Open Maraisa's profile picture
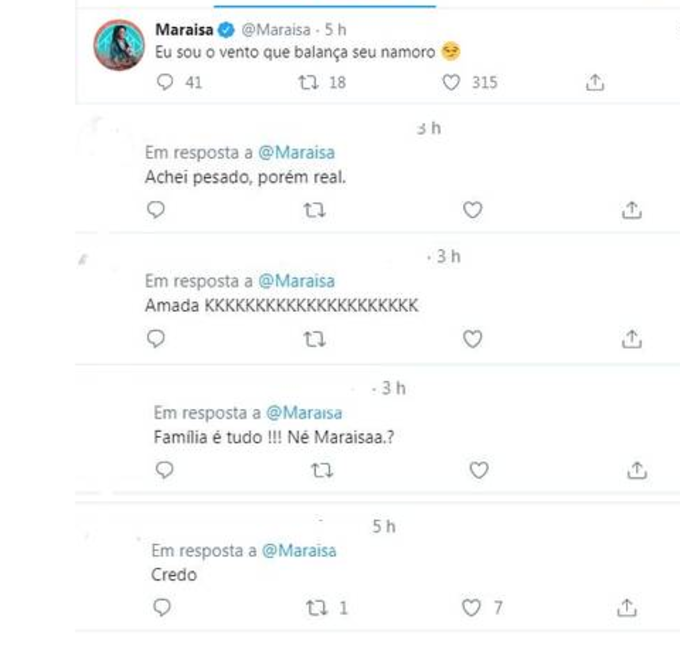The height and width of the screenshot is (650, 680). pyautogui.click(x=119, y=45)
